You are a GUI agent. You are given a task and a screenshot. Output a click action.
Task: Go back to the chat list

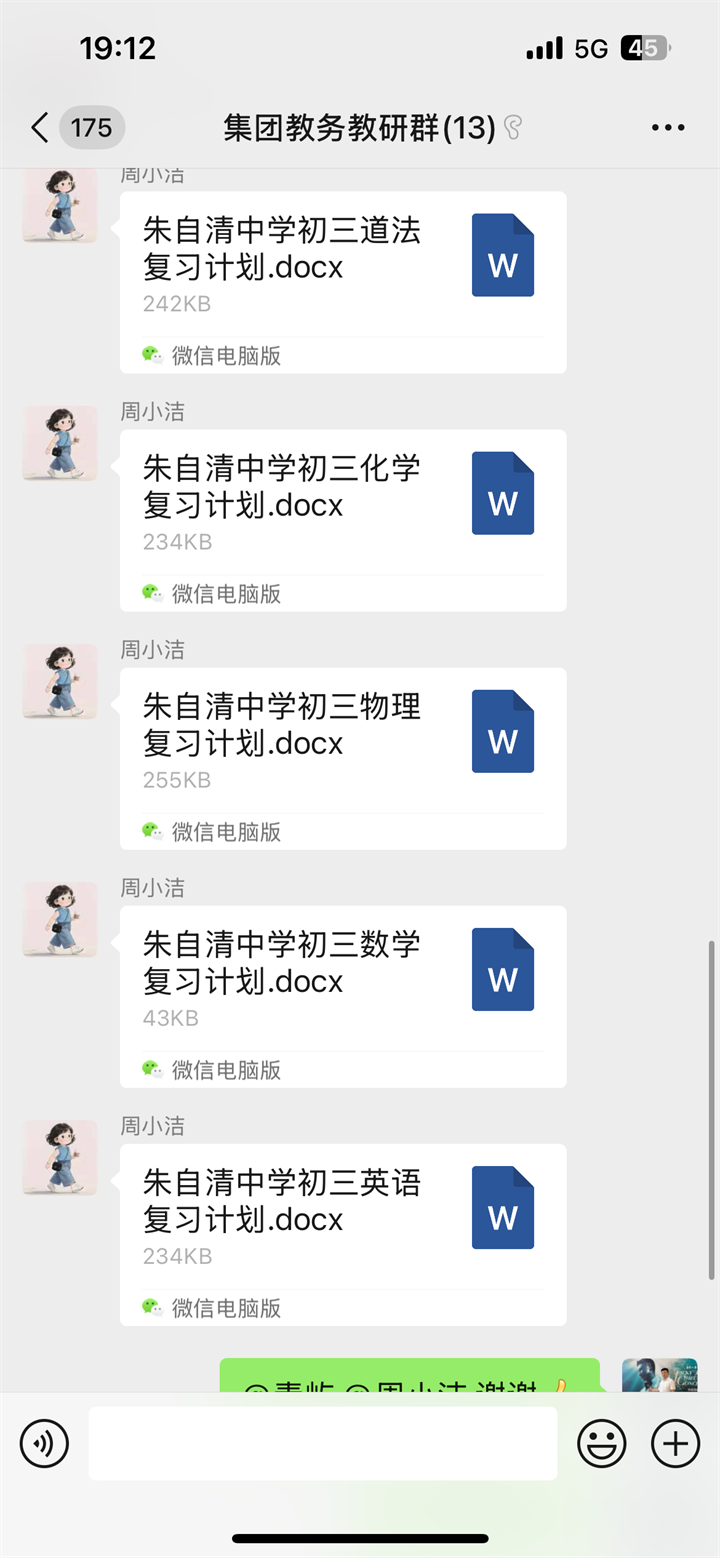40,128
